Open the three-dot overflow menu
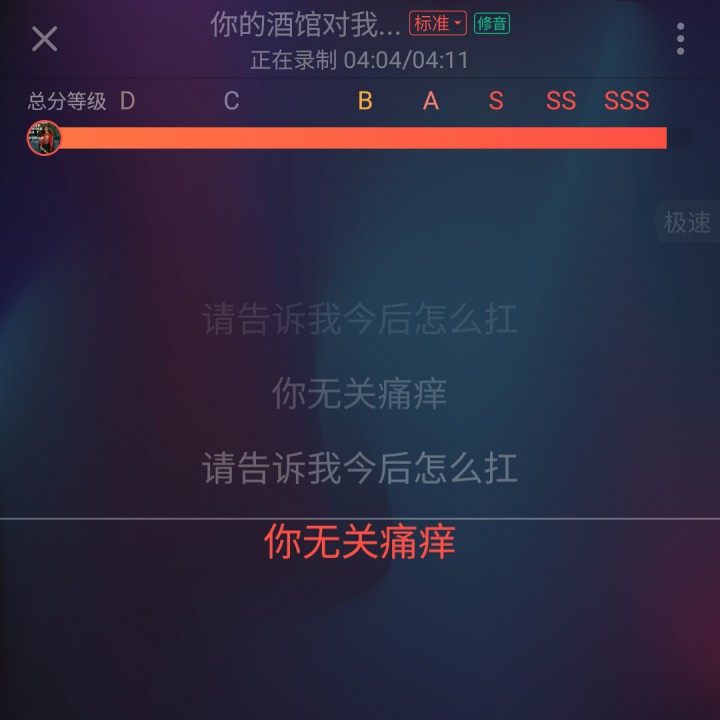This screenshot has height=720, width=720. click(x=680, y=39)
